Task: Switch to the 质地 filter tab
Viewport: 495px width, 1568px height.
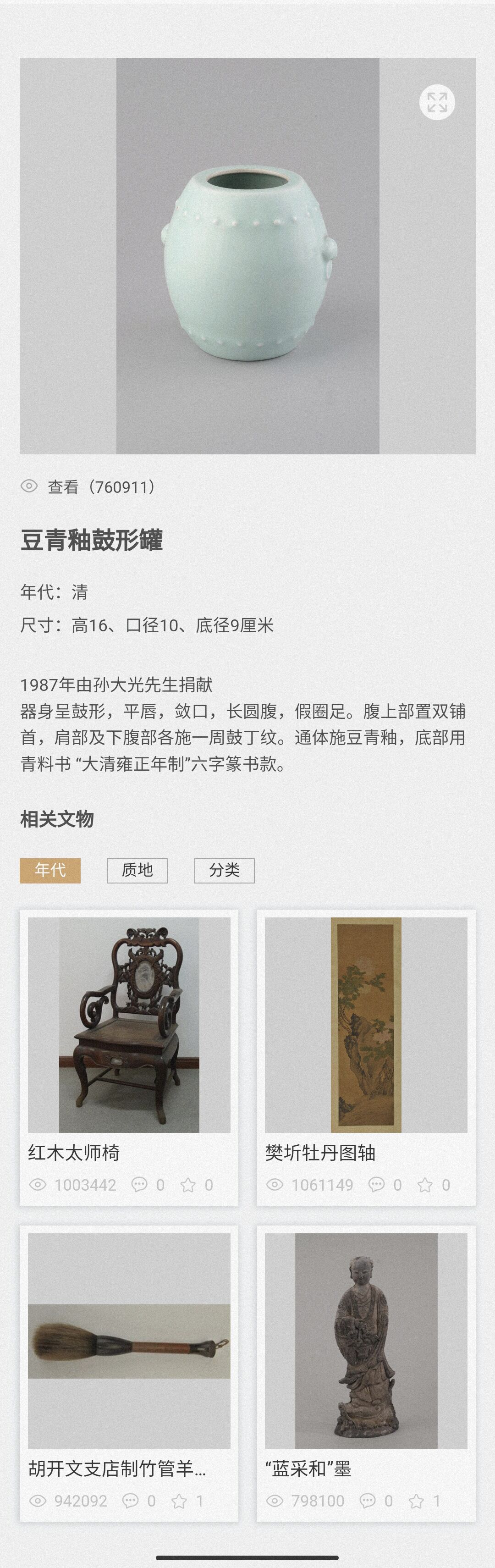Action: point(137,870)
